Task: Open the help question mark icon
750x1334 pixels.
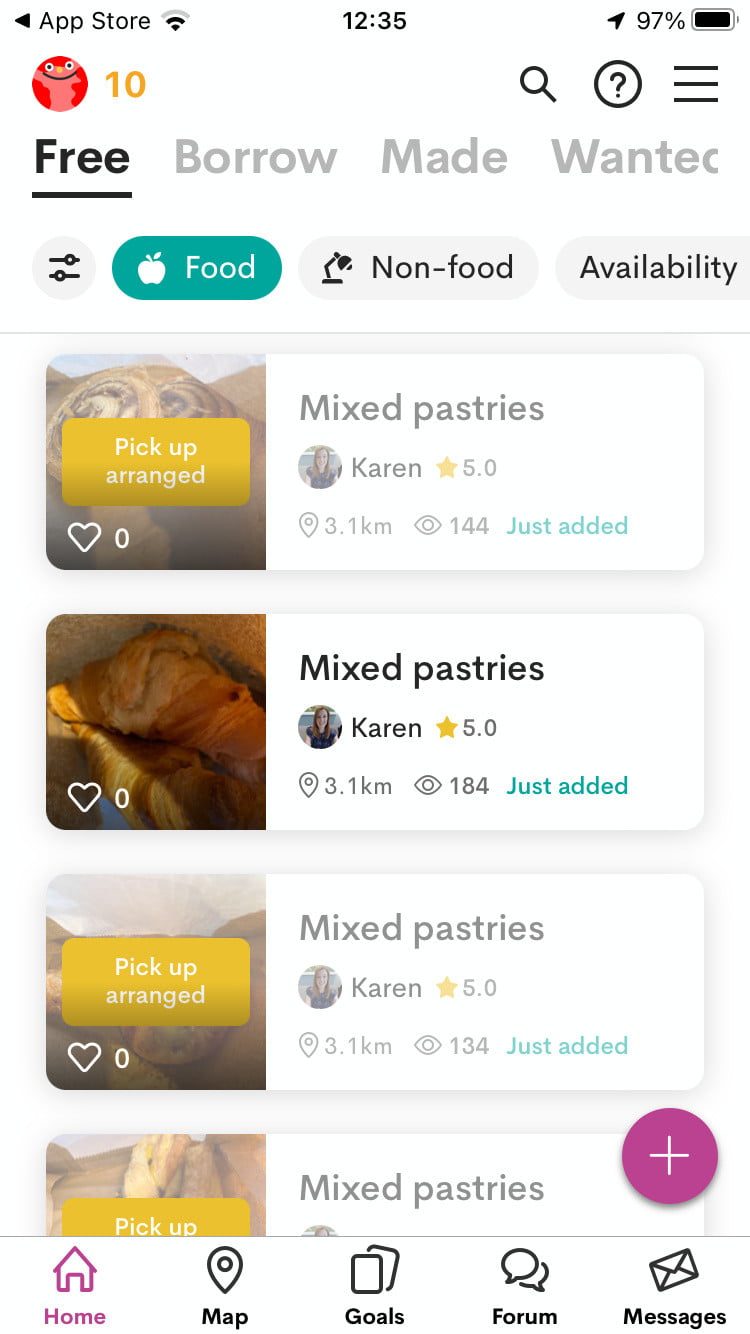Action: coord(617,85)
